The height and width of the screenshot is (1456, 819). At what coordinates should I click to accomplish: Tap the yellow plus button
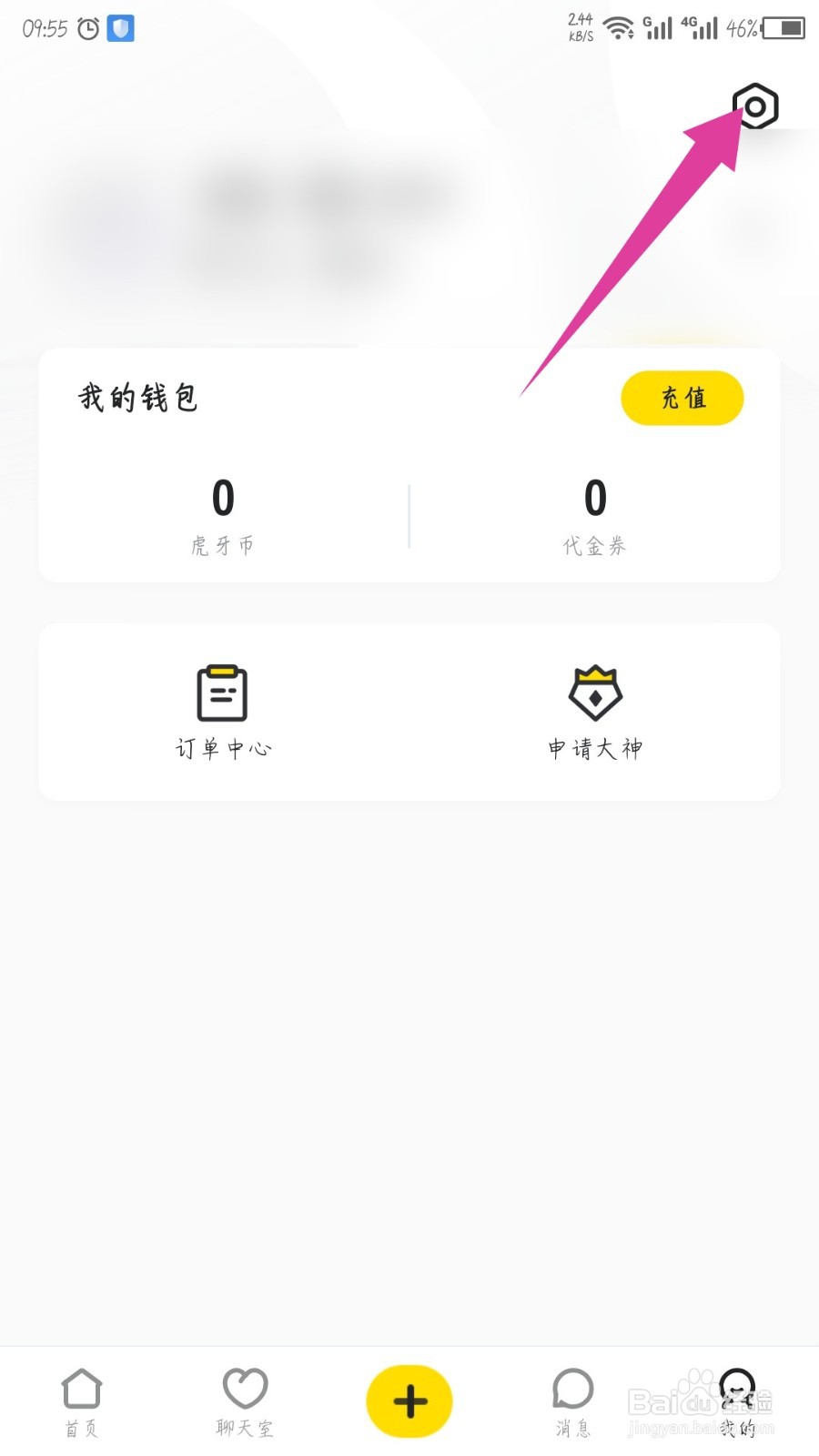click(409, 1401)
